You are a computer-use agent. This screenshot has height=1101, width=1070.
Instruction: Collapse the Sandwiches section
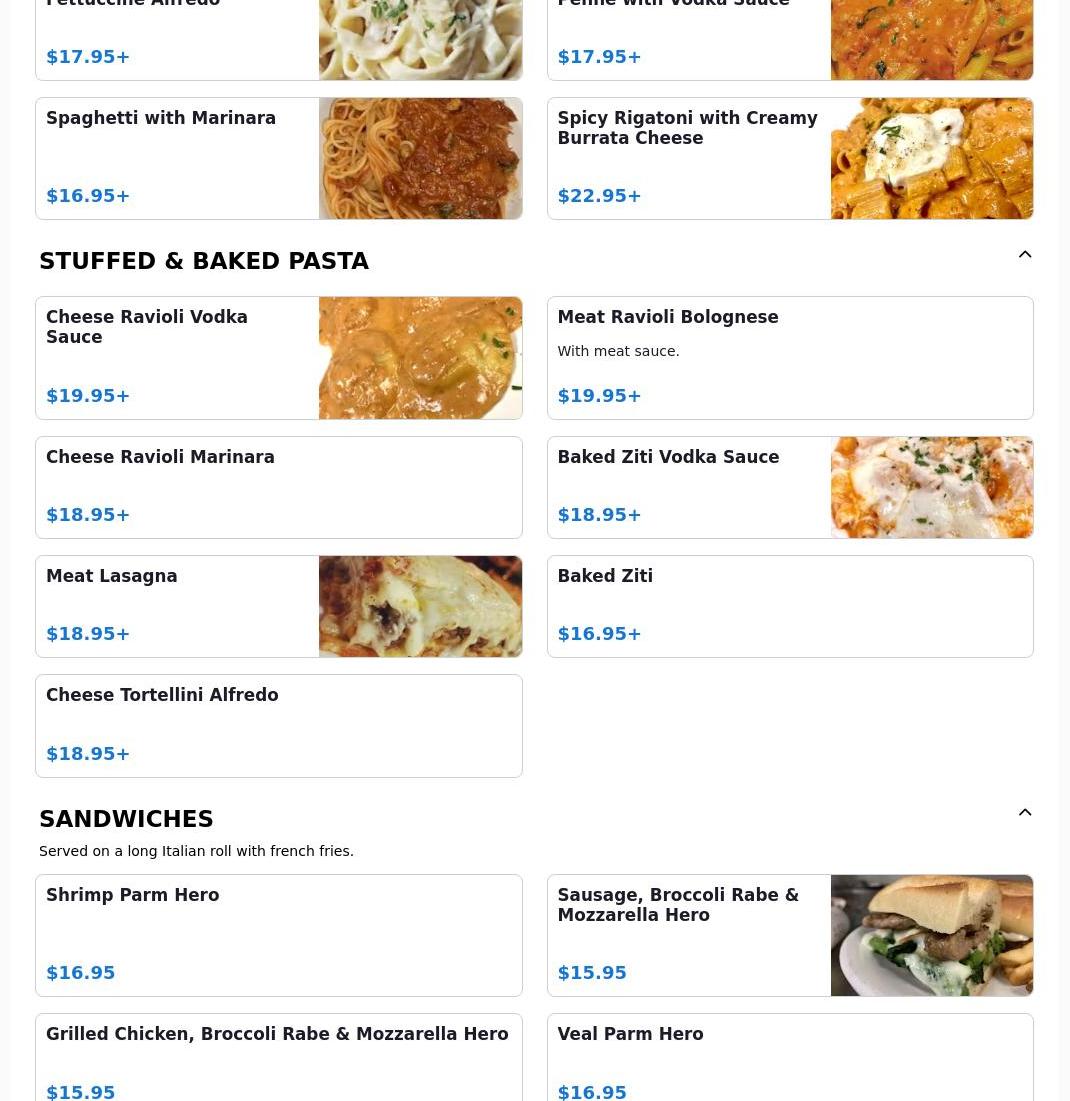pyautogui.click(x=1025, y=814)
